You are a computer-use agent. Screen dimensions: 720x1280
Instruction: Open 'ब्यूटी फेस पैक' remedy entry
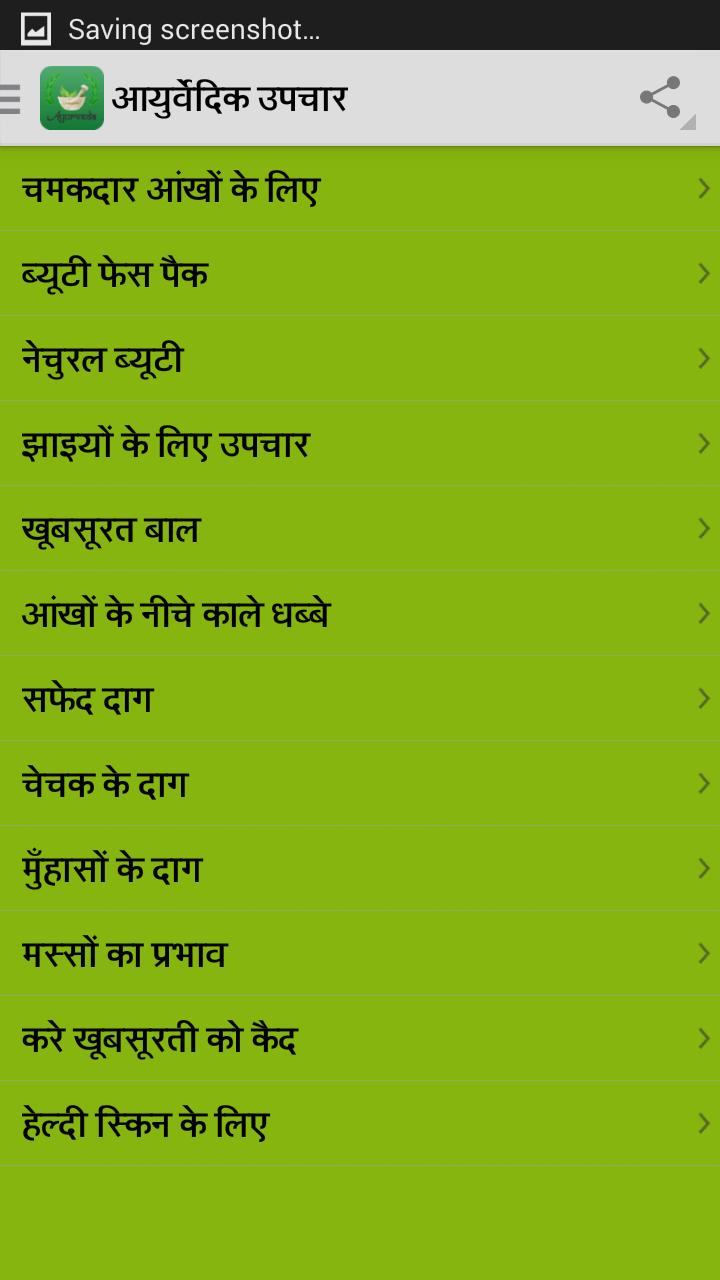300,273
